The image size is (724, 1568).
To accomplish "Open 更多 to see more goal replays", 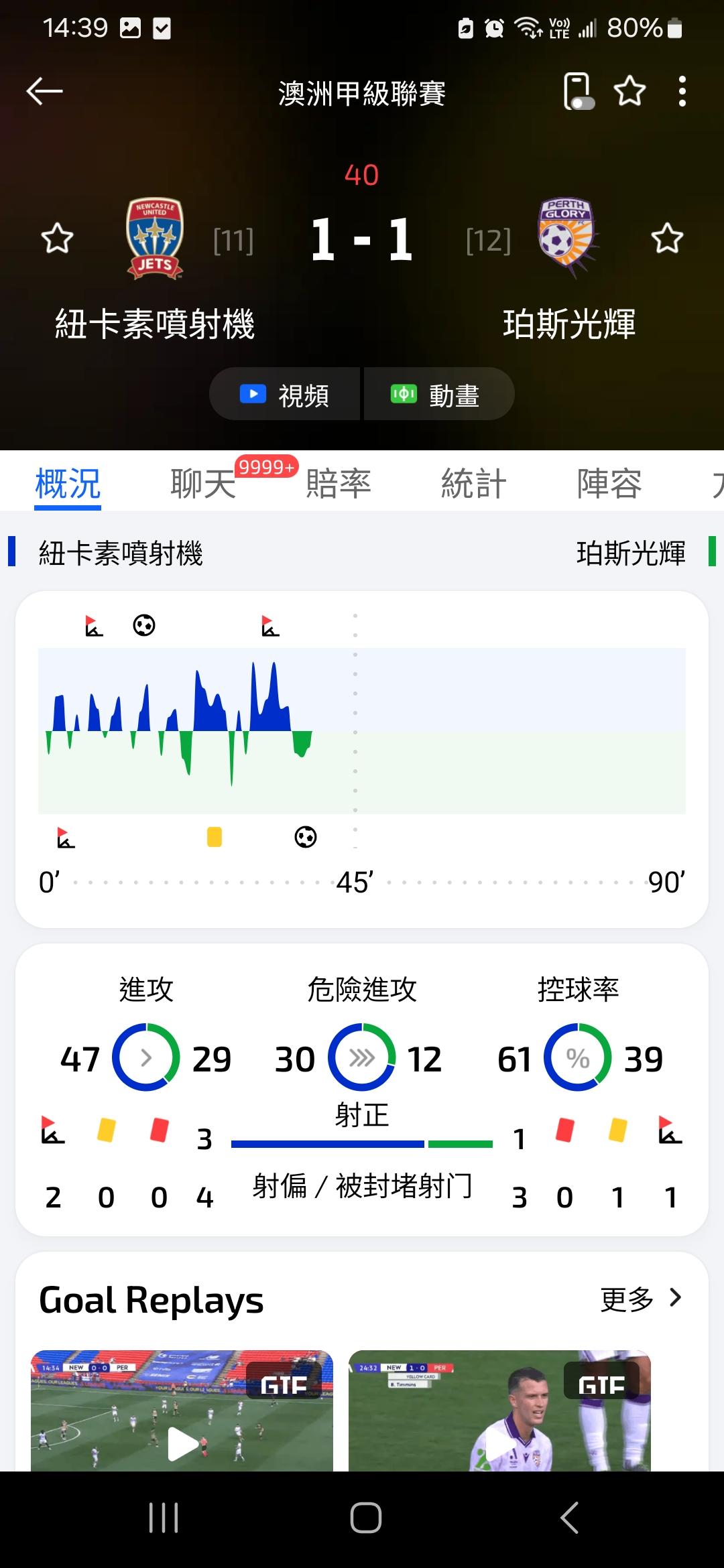I will 641,1299.
